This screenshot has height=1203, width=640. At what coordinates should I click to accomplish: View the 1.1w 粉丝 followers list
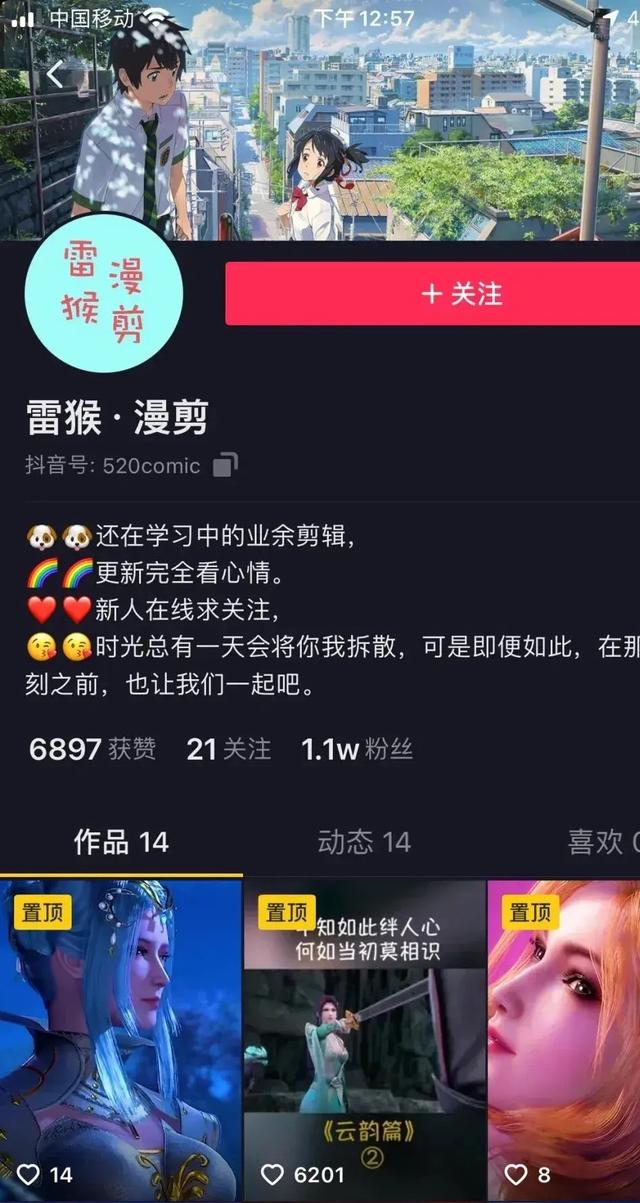tap(357, 749)
